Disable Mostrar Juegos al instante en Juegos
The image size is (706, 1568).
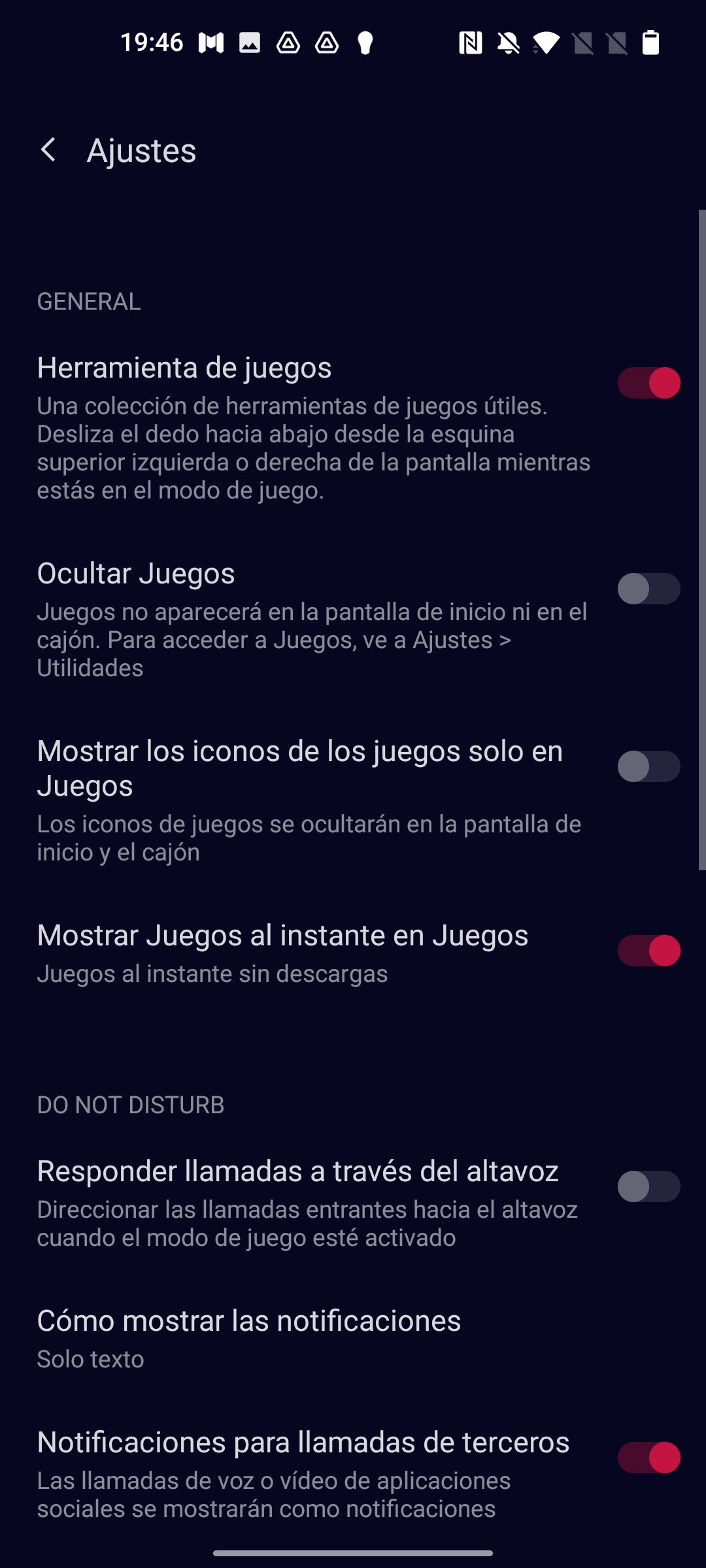coord(649,951)
